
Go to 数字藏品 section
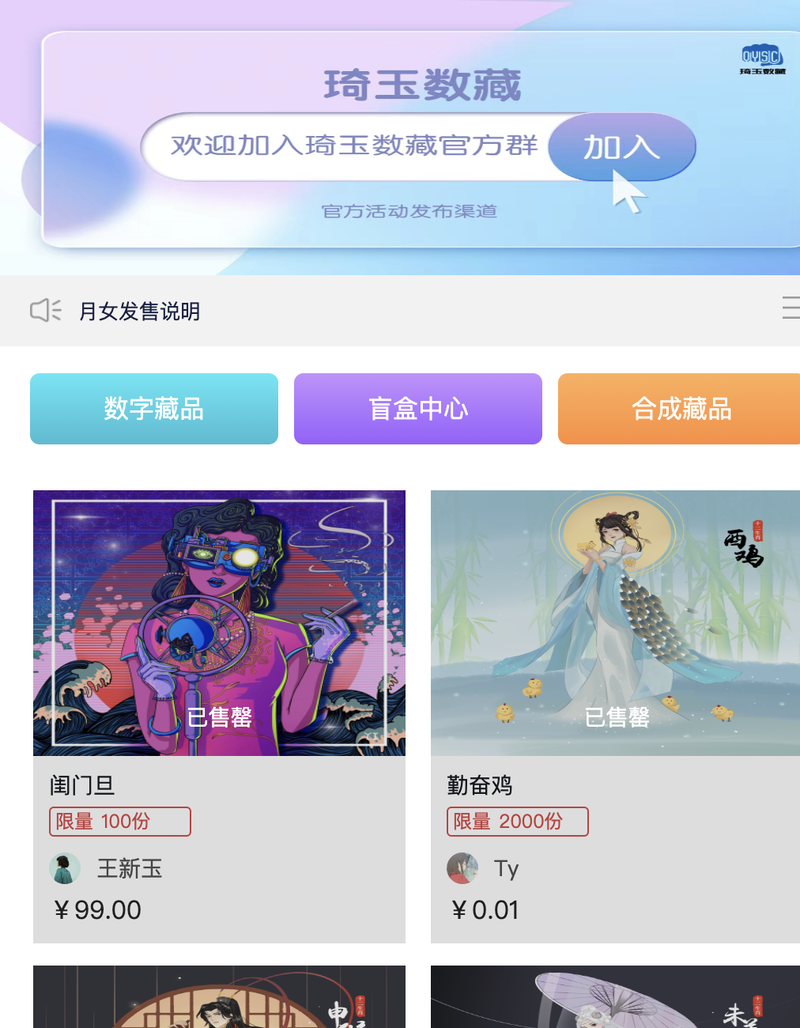coord(154,409)
